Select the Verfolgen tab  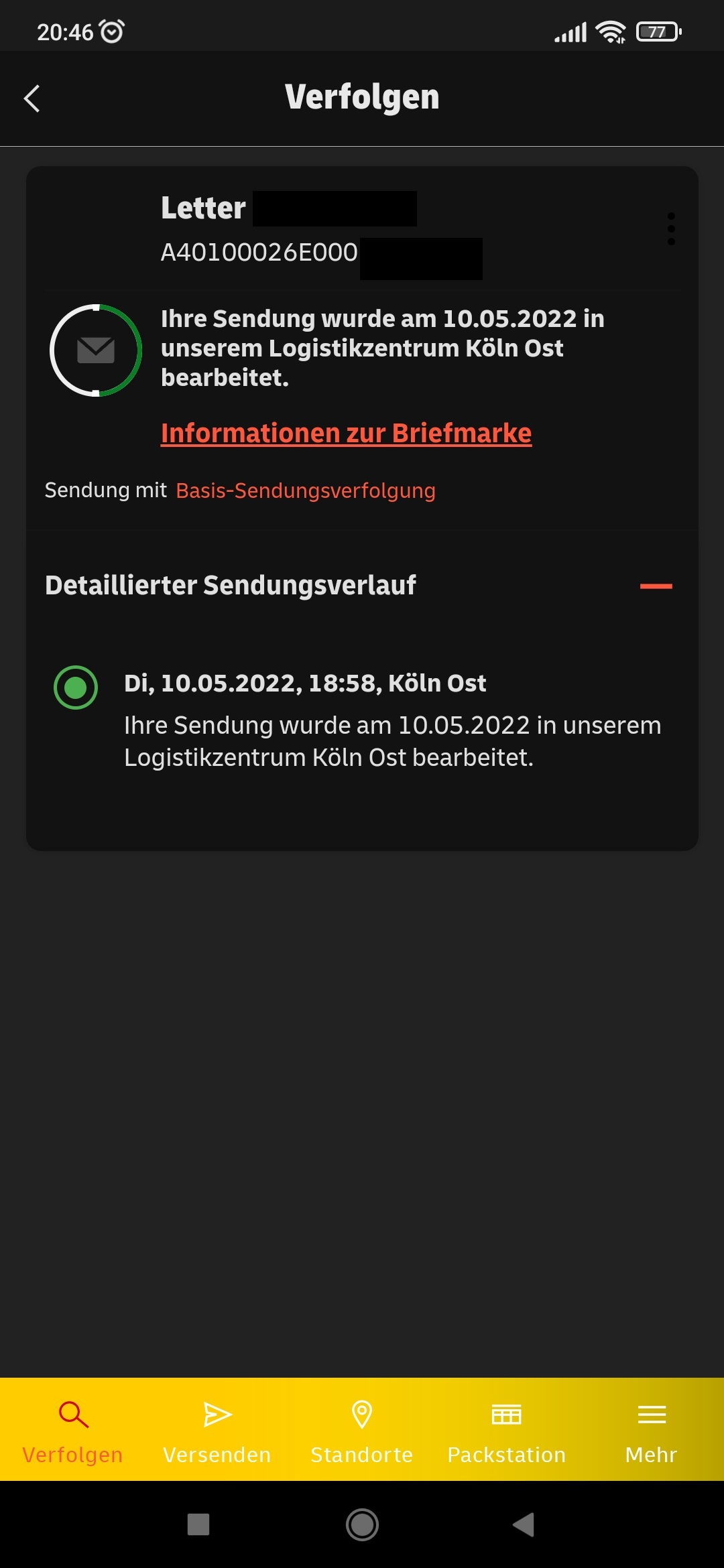[x=72, y=1431]
